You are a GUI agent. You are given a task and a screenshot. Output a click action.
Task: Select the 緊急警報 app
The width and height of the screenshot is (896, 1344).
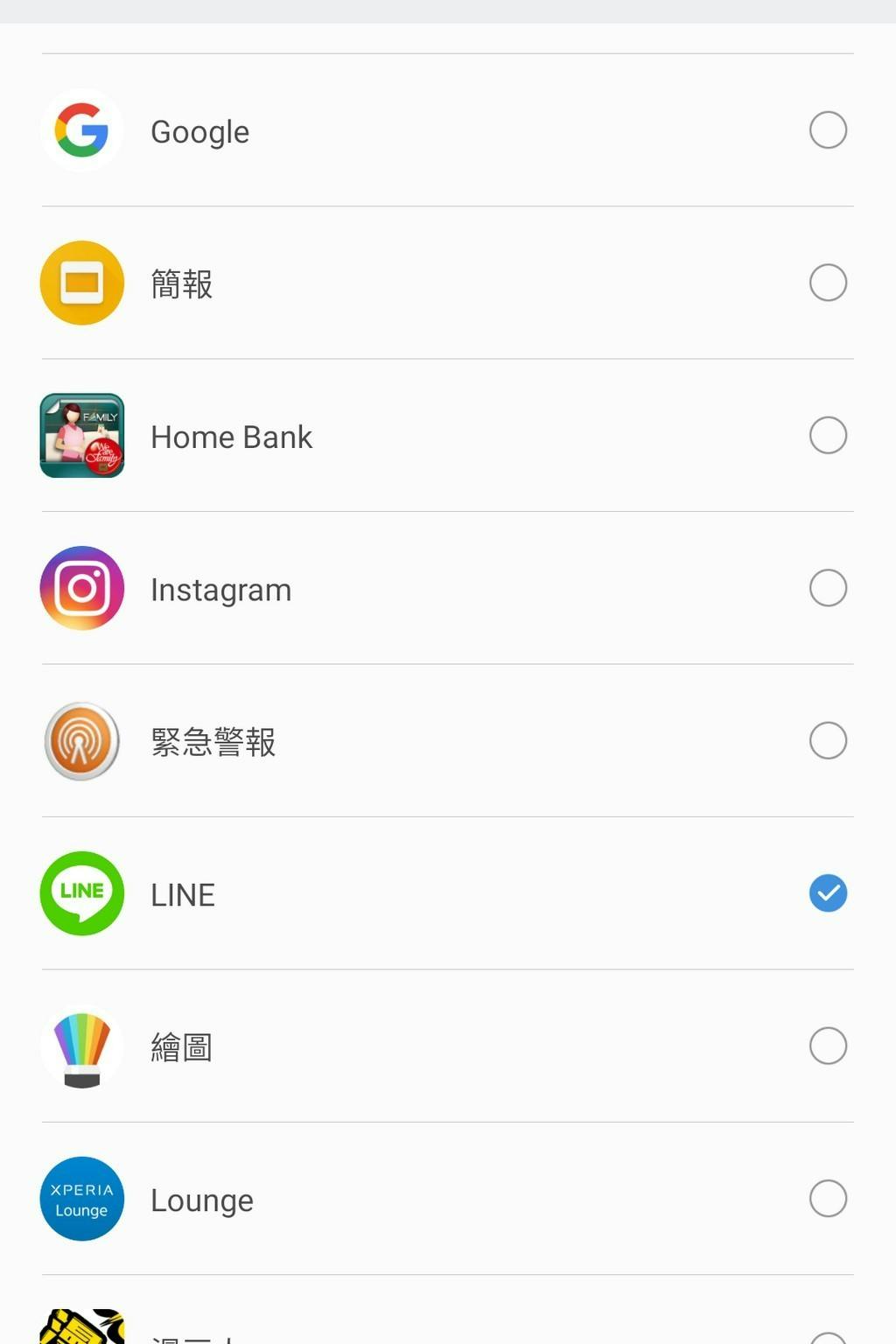pos(828,740)
